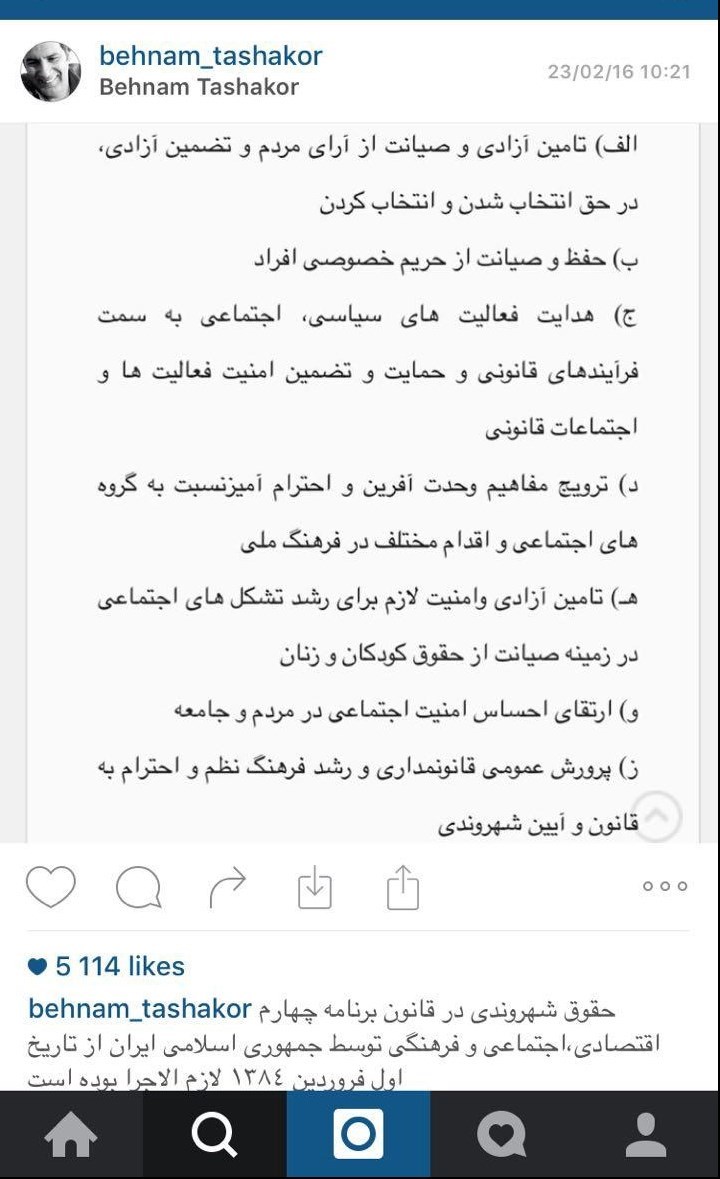Share the post via the upload icon

403,886
